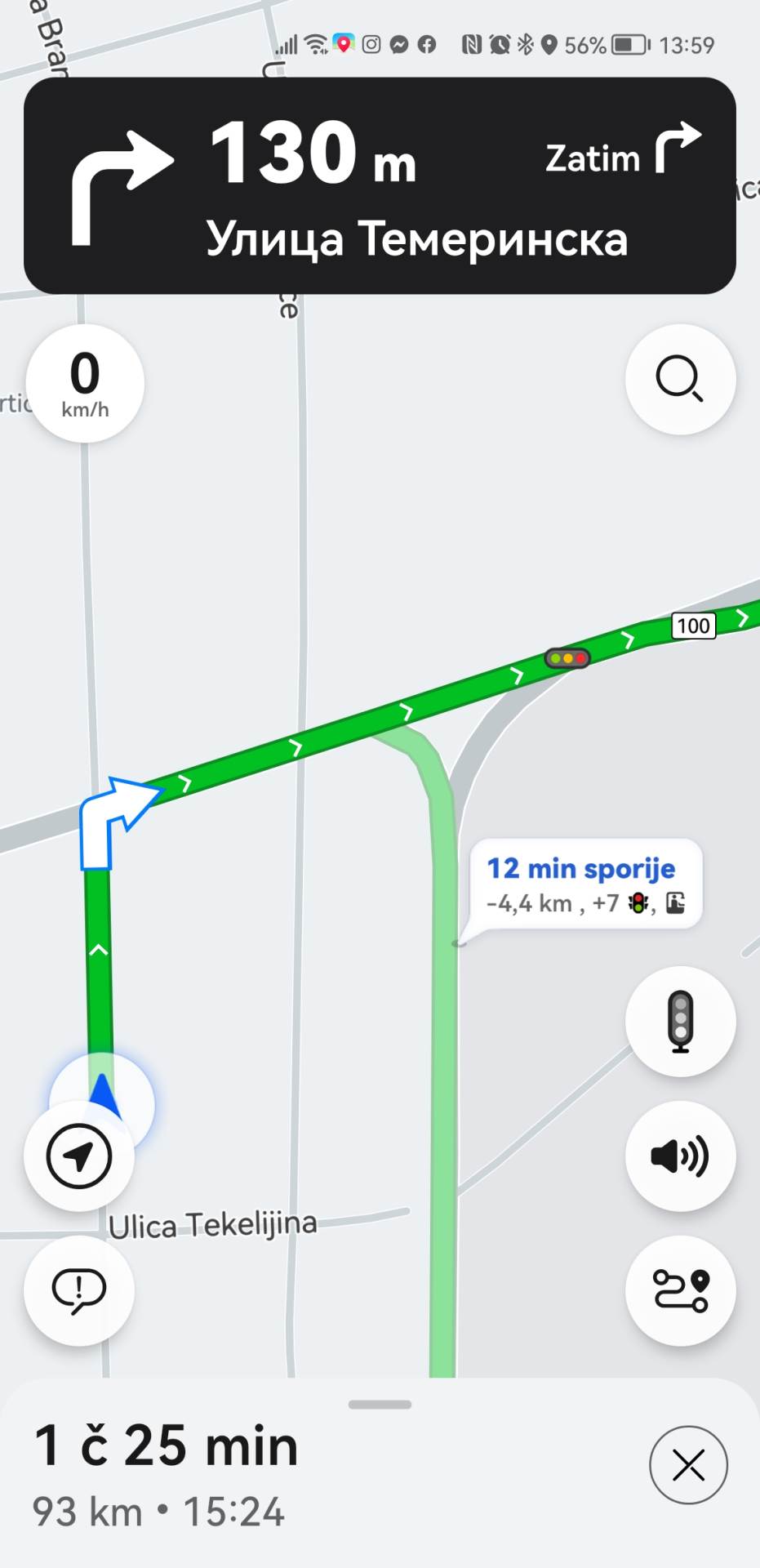End navigation with the X button
The width and height of the screenshot is (760, 1568).
688,1465
